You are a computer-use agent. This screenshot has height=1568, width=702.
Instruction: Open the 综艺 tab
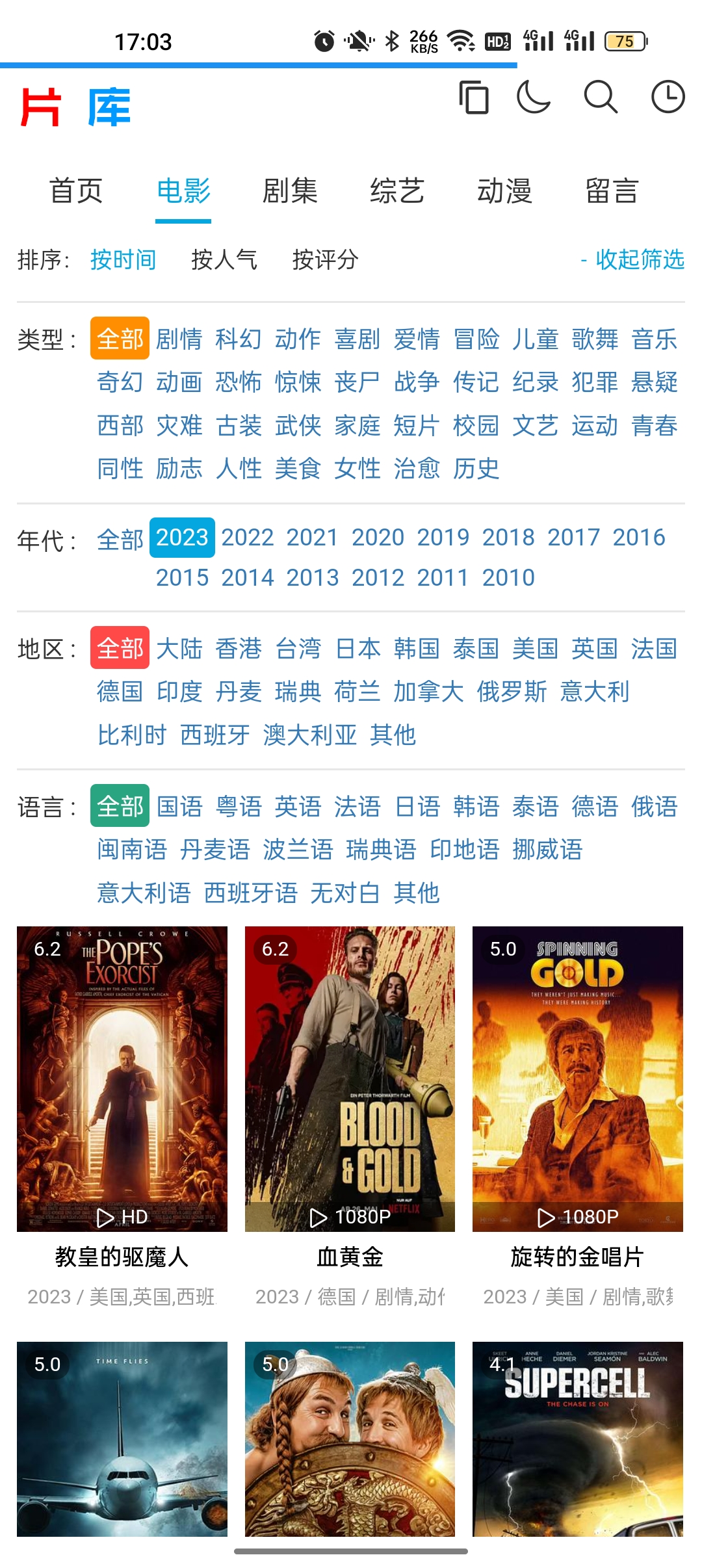(x=397, y=191)
